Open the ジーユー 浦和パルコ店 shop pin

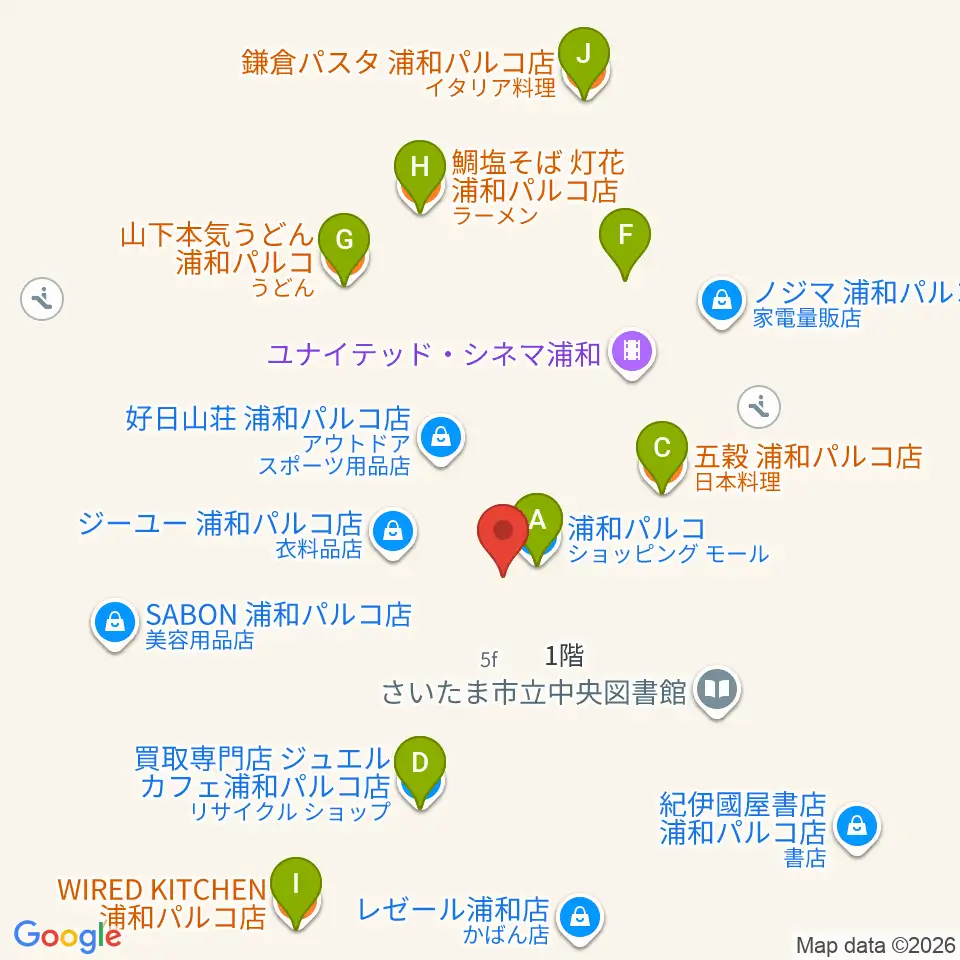393,532
